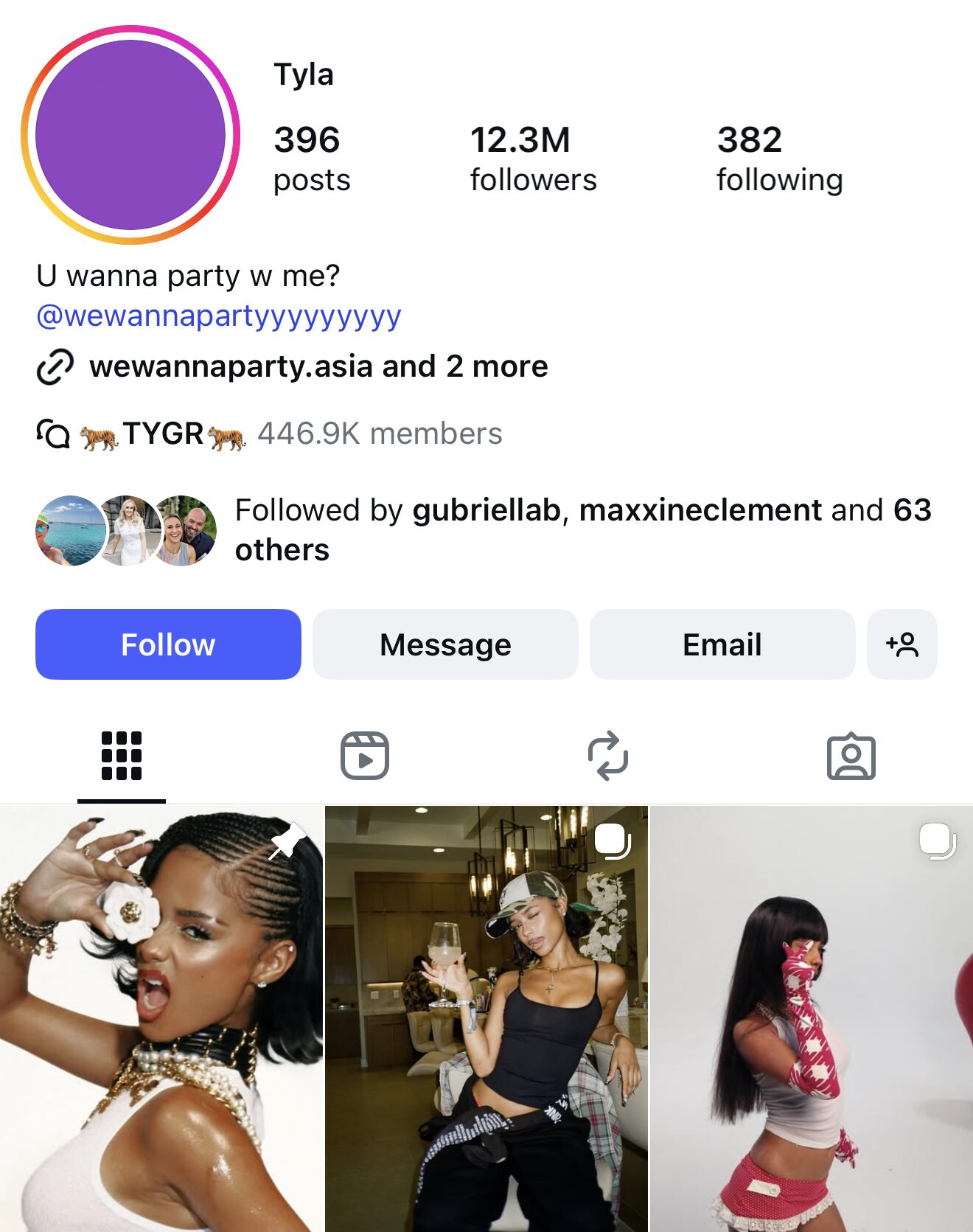This screenshot has width=973, height=1232.
Task: Switch to the tagged photos tab
Action: pyautogui.click(x=851, y=756)
